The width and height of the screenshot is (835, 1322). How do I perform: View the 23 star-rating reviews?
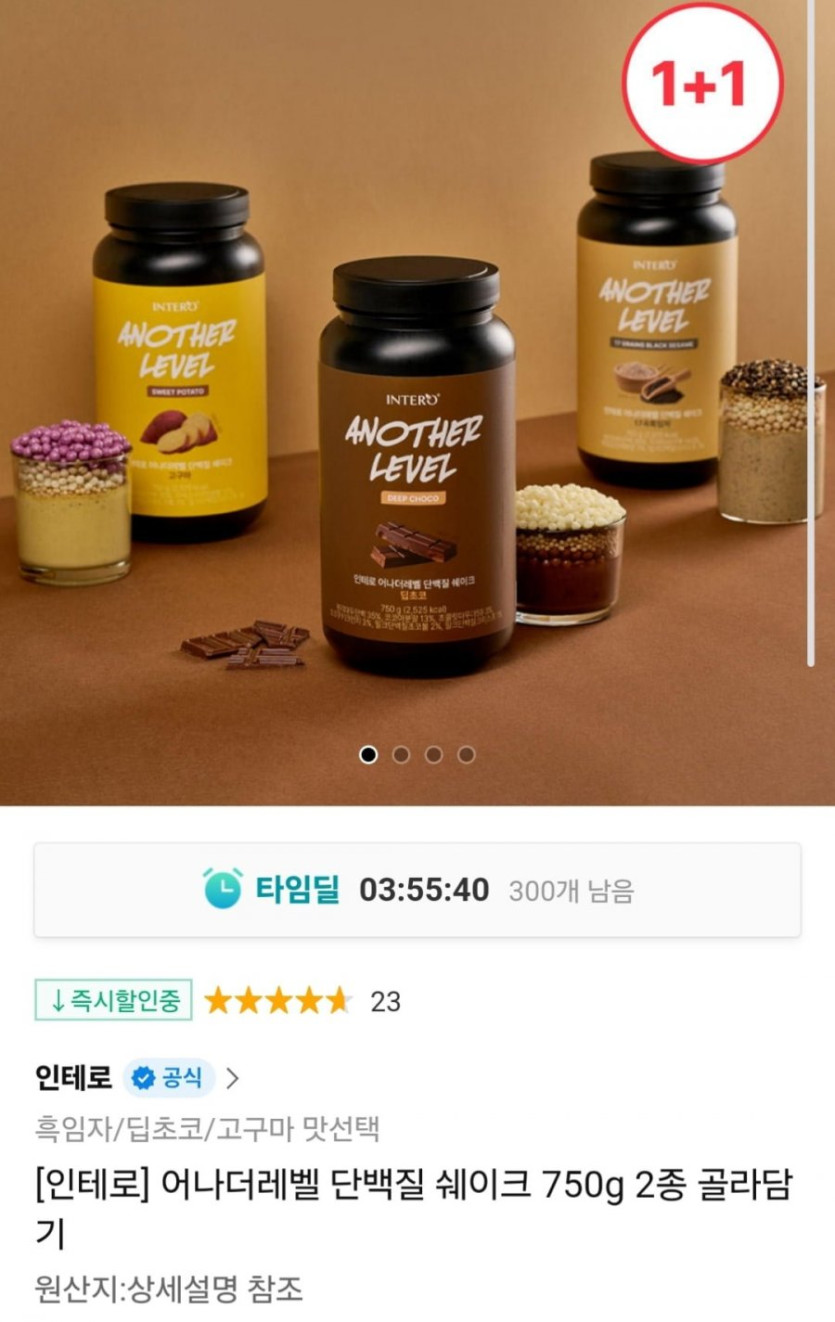tap(301, 1001)
